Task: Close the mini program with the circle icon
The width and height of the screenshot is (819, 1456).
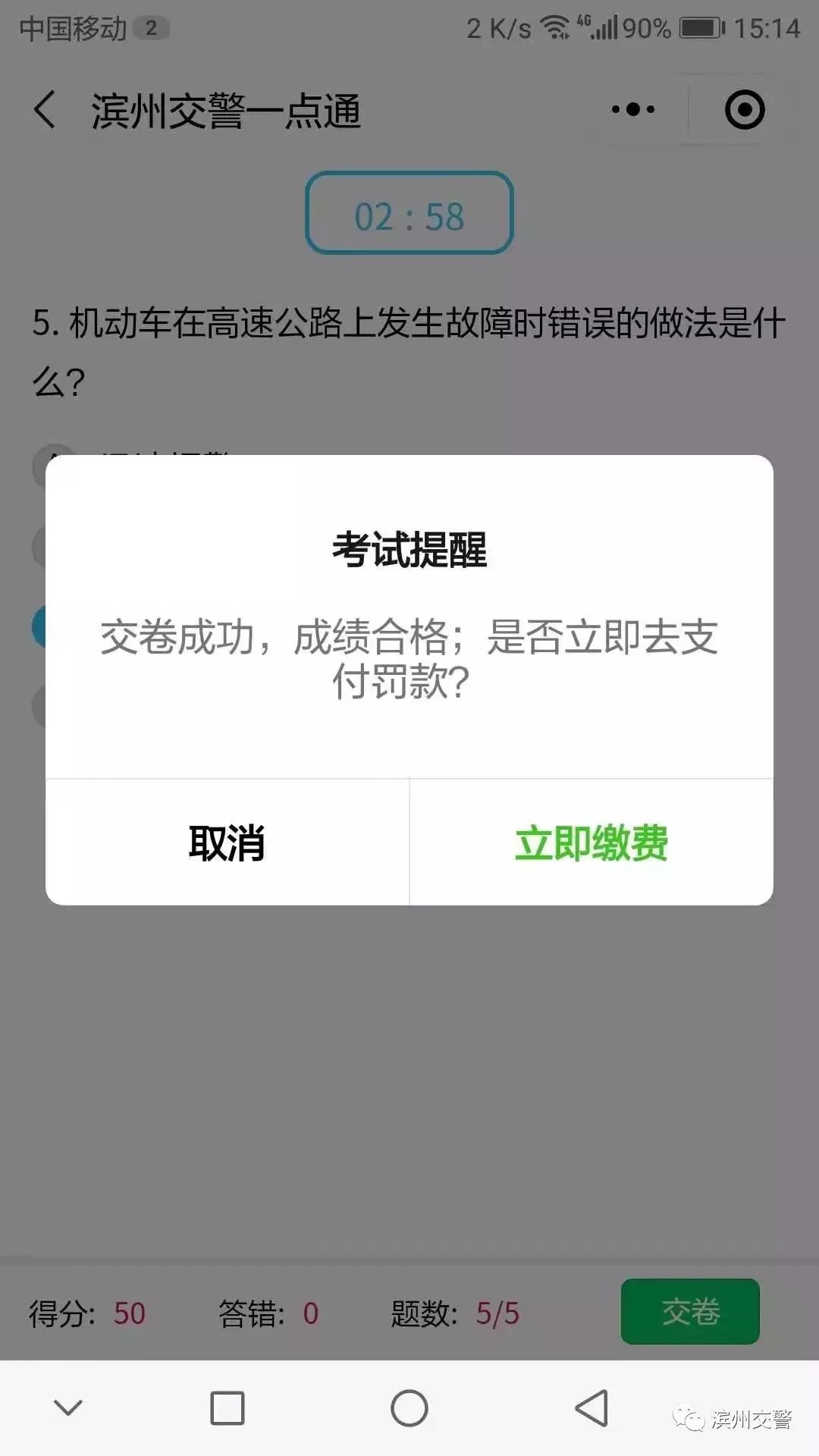Action: pyautogui.click(x=744, y=110)
